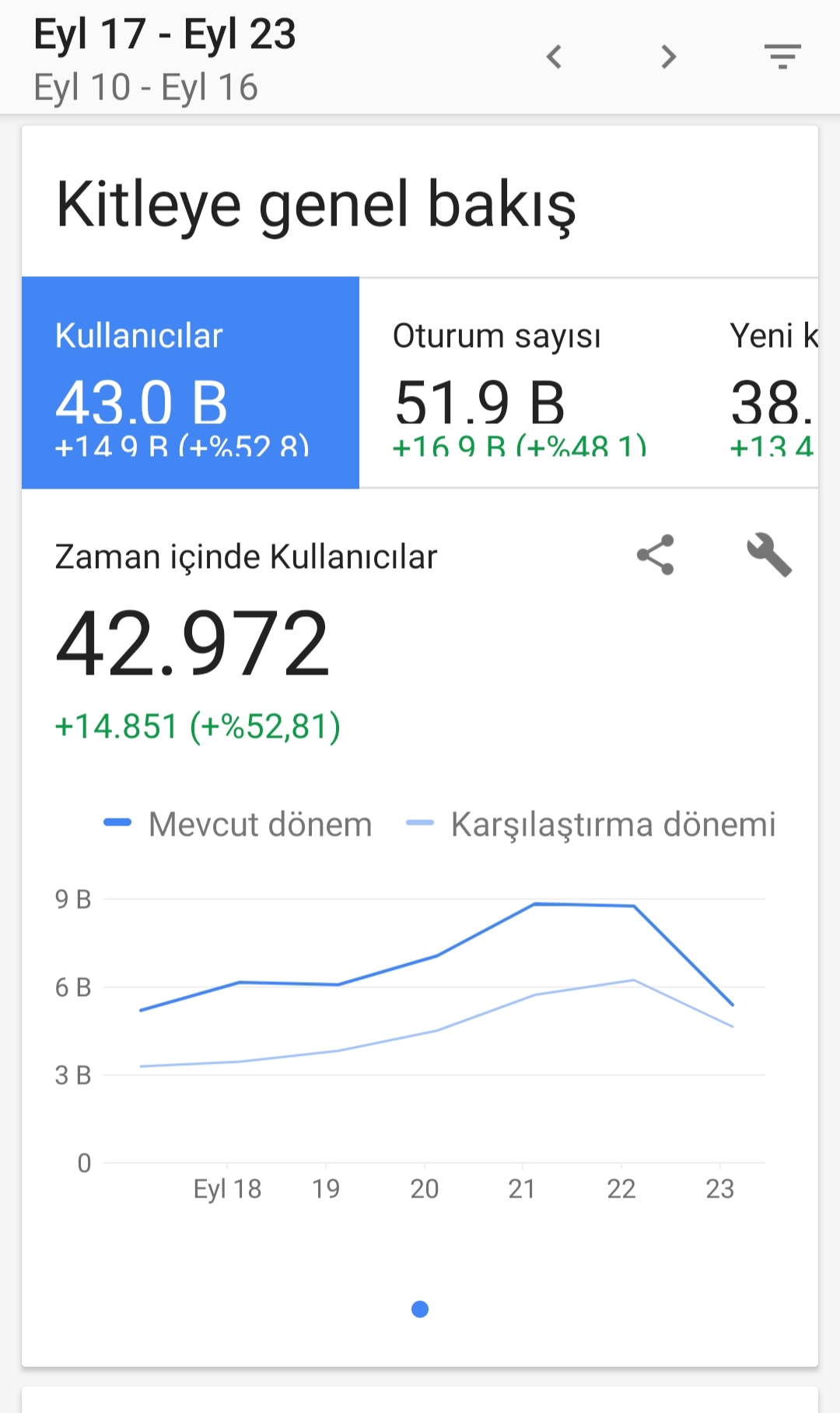840x1413 pixels.
Task: Select the Kullanıcılar metric tab
Action: click(x=191, y=383)
